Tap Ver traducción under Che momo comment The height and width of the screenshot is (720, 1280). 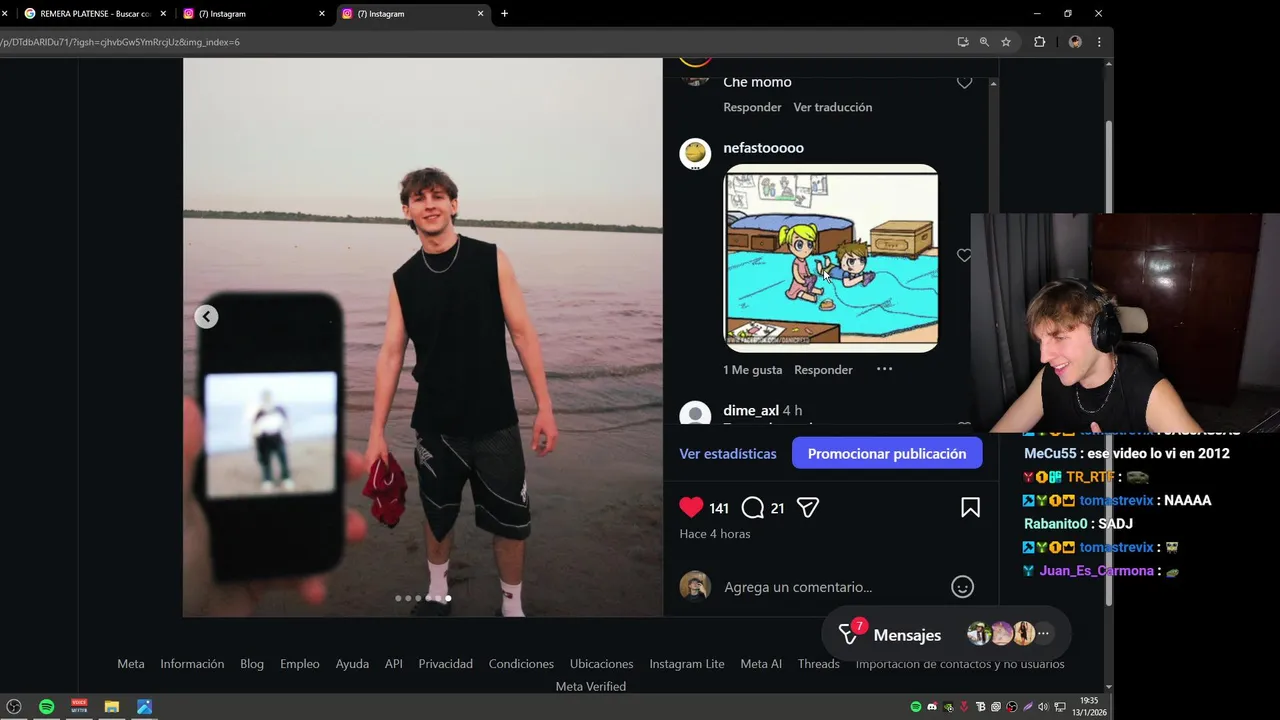tap(832, 107)
